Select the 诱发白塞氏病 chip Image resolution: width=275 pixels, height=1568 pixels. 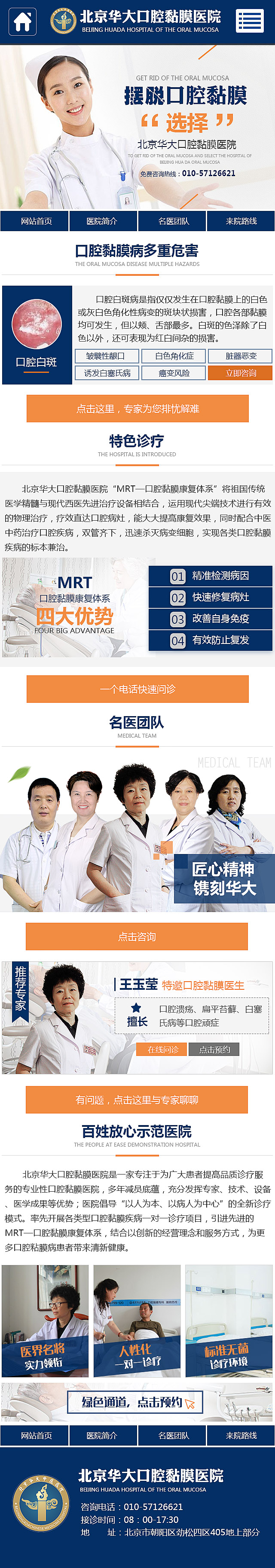[107, 372]
